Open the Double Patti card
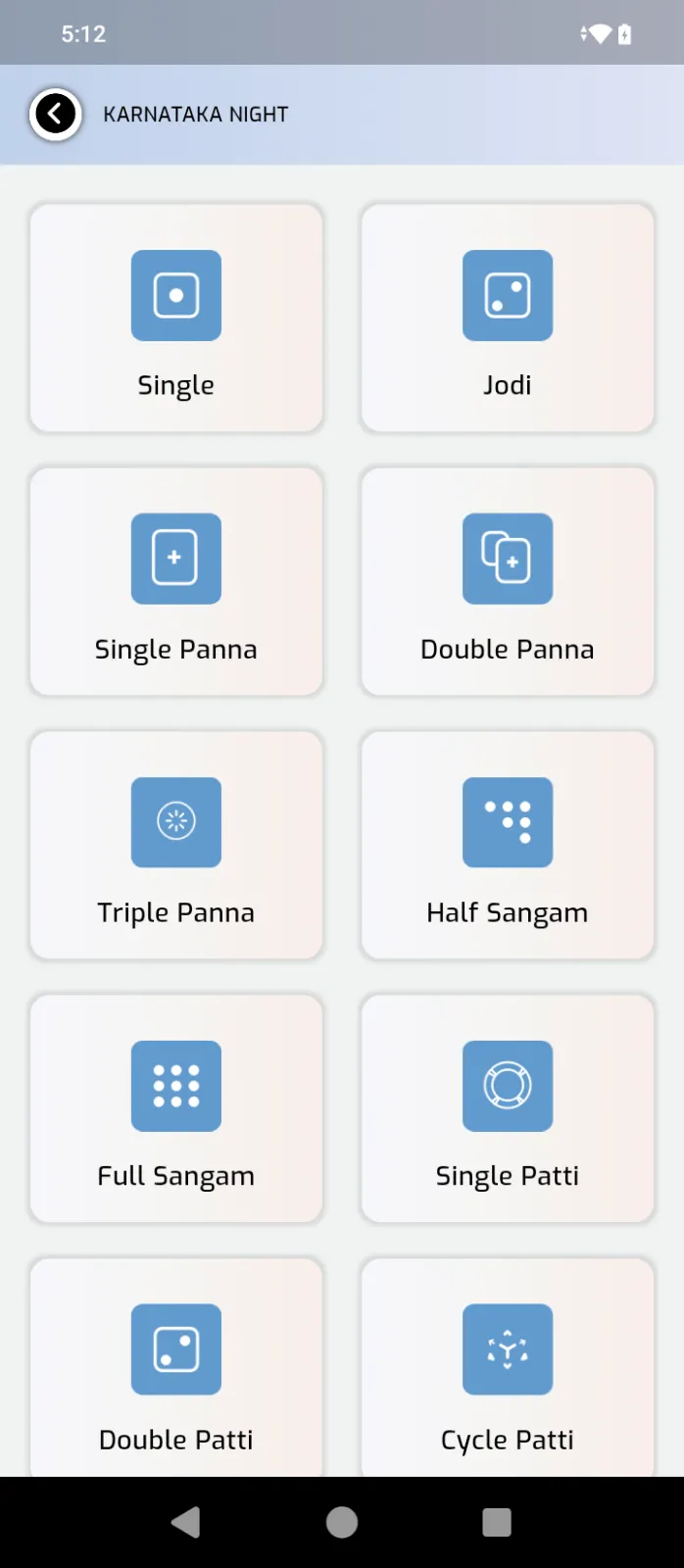The width and height of the screenshot is (684, 1568). click(176, 1372)
